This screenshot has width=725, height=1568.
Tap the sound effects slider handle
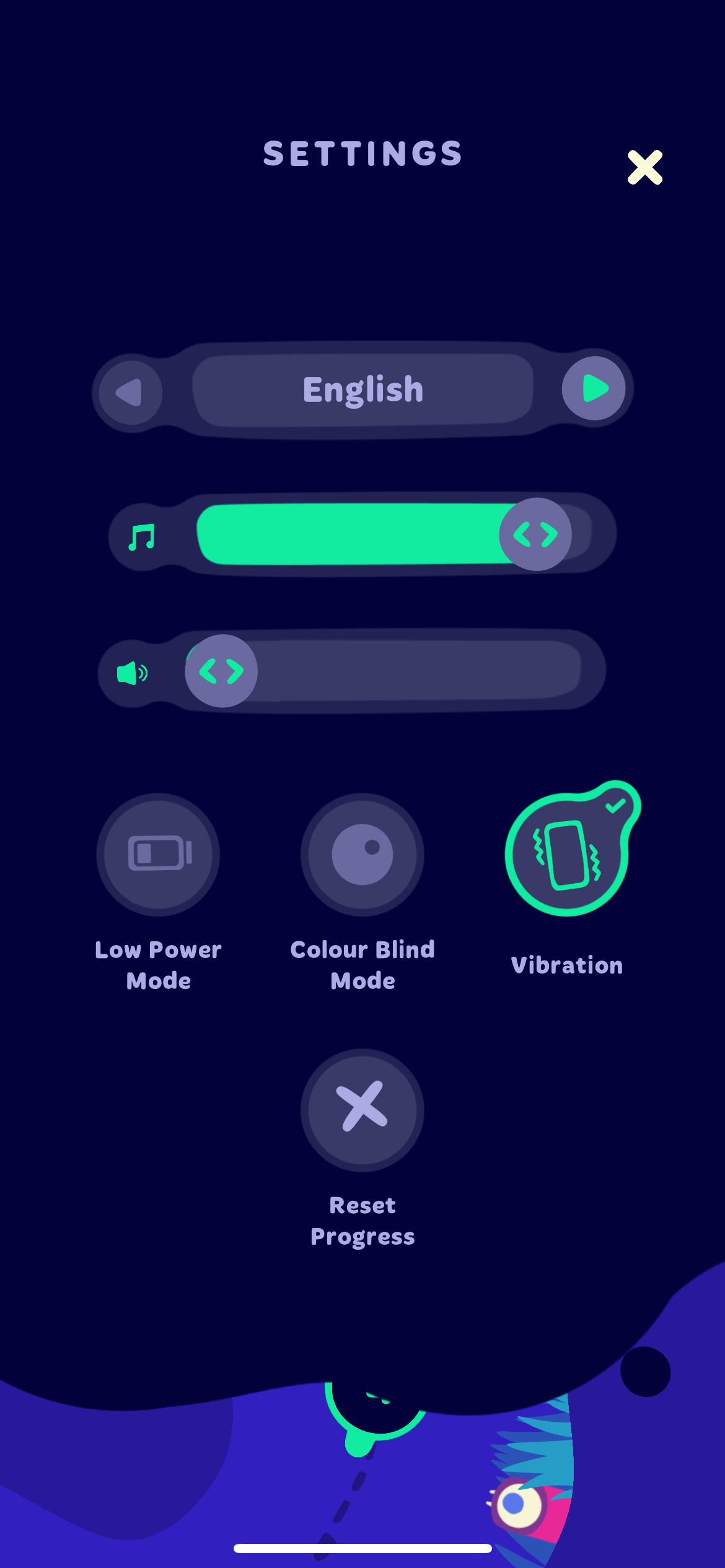[221, 671]
